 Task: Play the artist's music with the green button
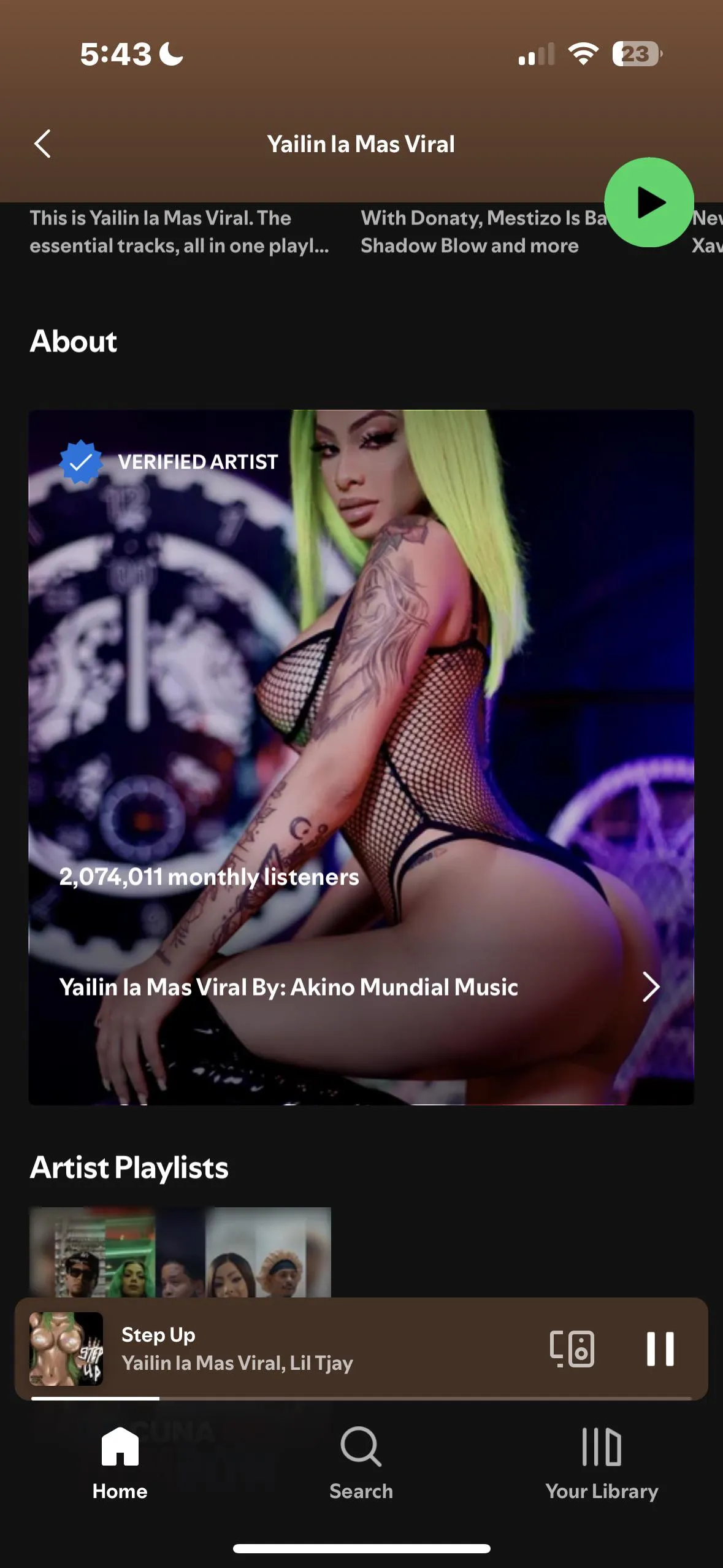pyautogui.click(x=649, y=202)
